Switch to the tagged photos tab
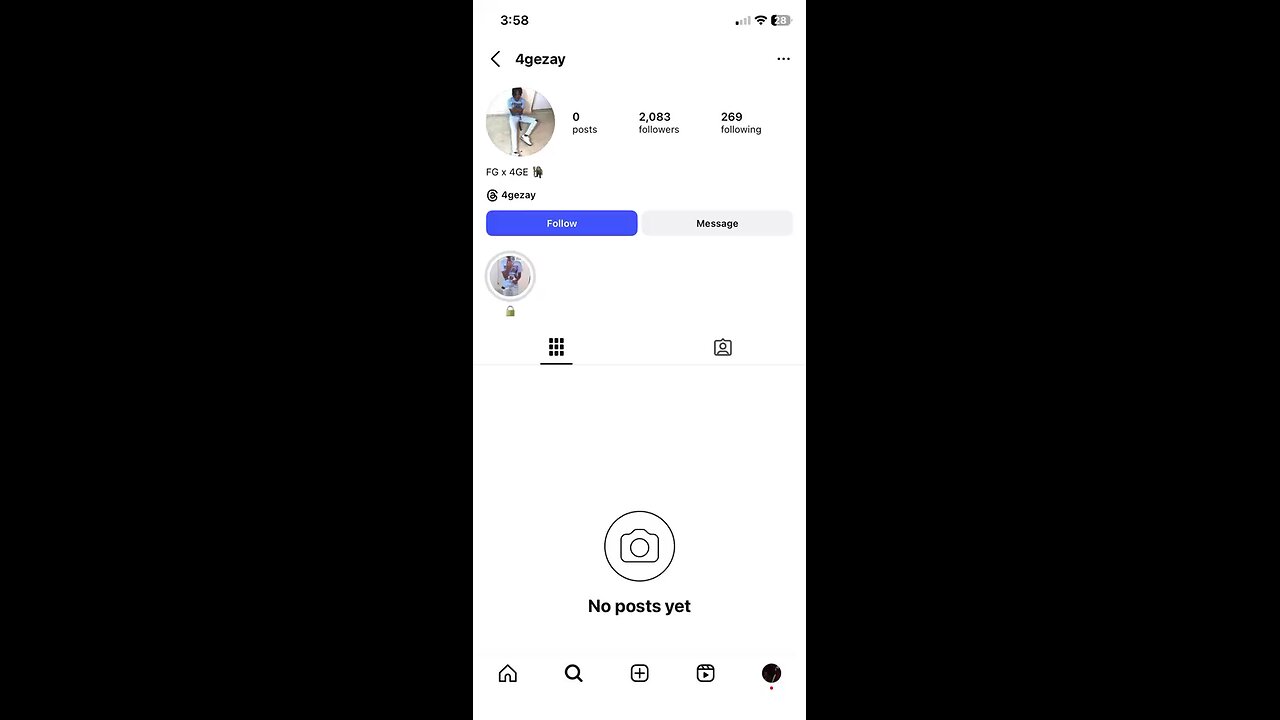Image resolution: width=1280 pixels, height=720 pixels. pos(722,347)
